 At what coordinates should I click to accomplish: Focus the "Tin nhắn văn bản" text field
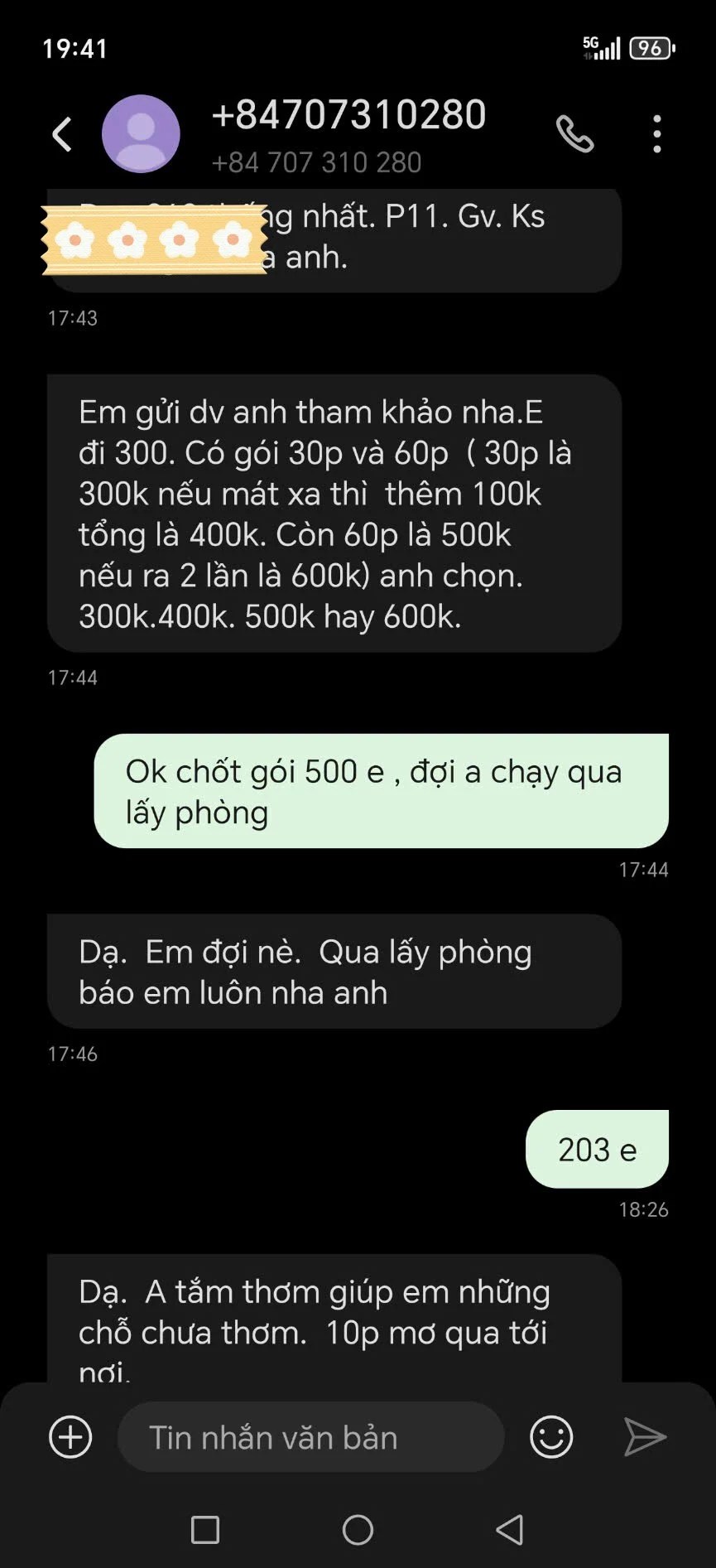click(x=310, y=1437)
